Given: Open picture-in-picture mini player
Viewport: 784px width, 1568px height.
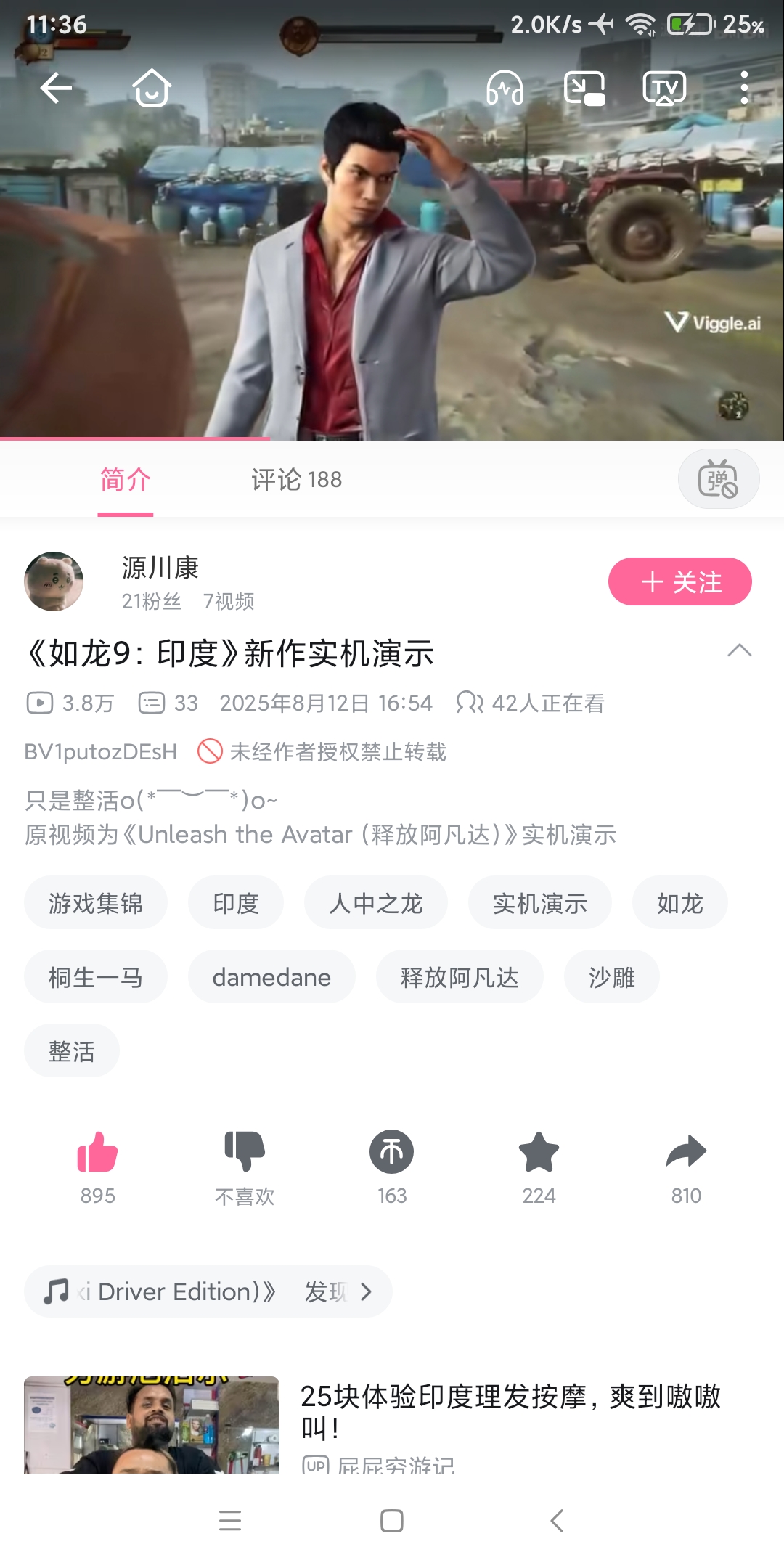Looking at the screenshot, I should pos(584,89).
